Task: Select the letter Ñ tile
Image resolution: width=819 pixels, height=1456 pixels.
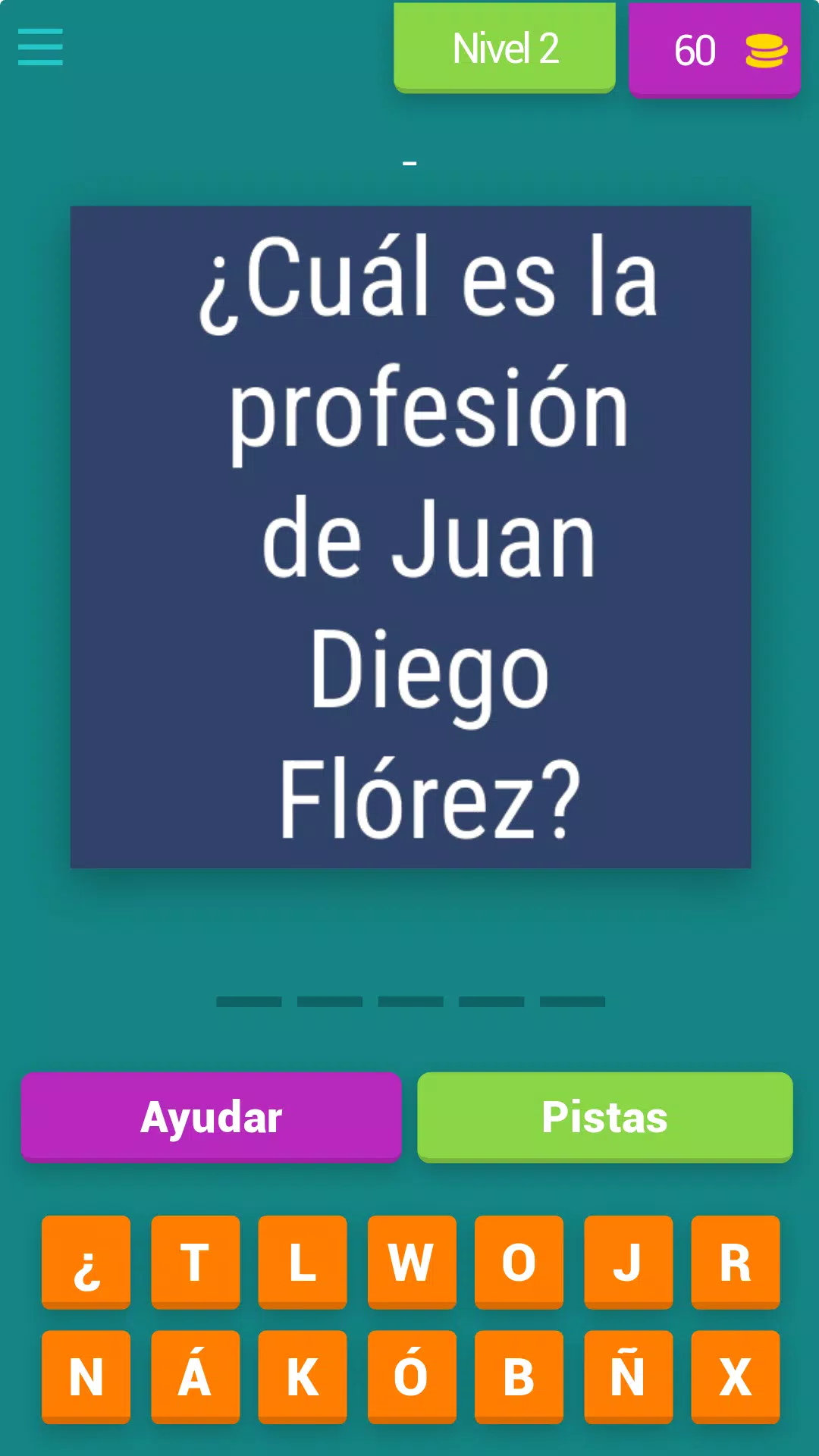Action: (628, 1376)
